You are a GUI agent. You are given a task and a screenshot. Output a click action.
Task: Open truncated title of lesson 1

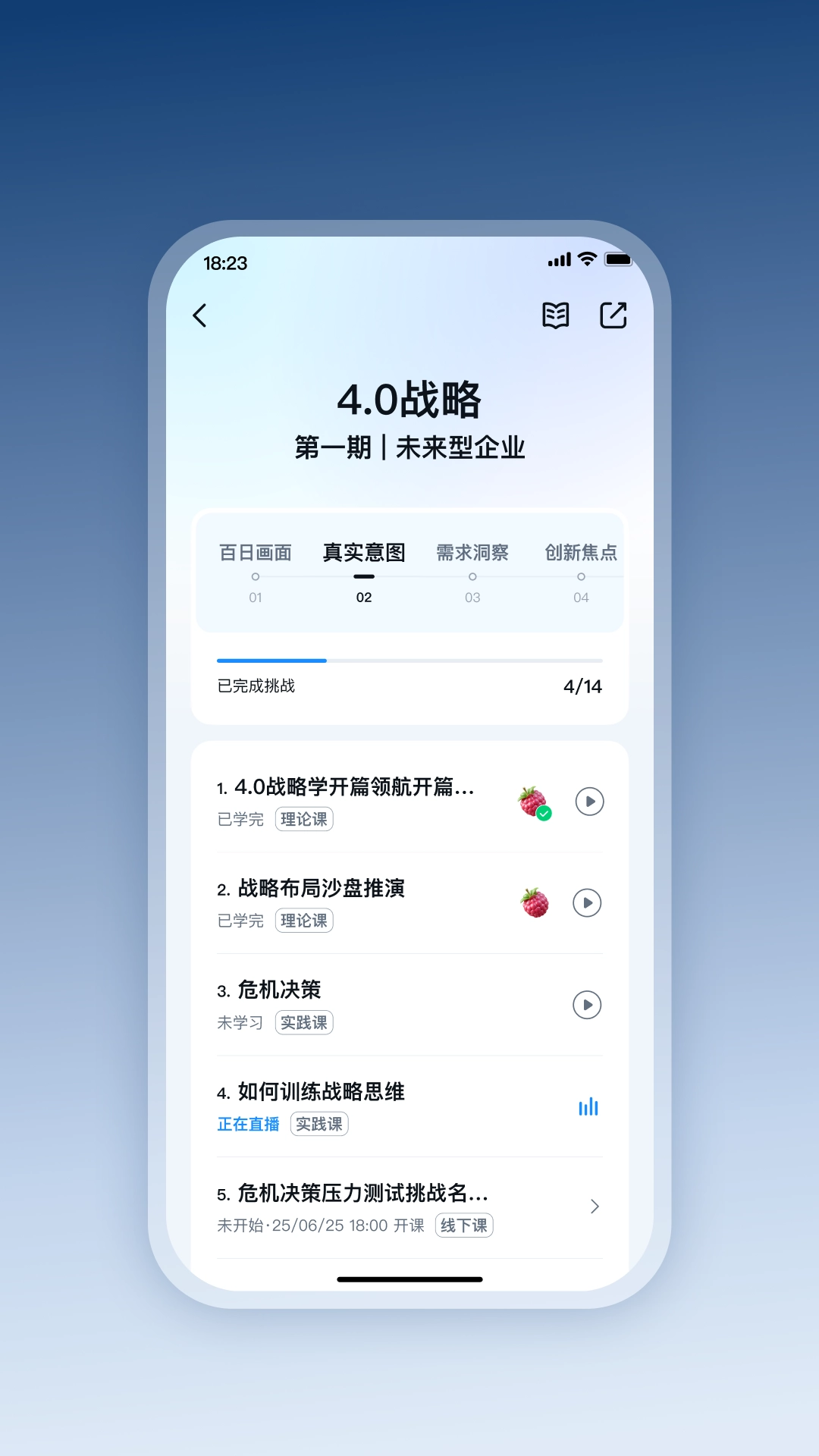353,787
